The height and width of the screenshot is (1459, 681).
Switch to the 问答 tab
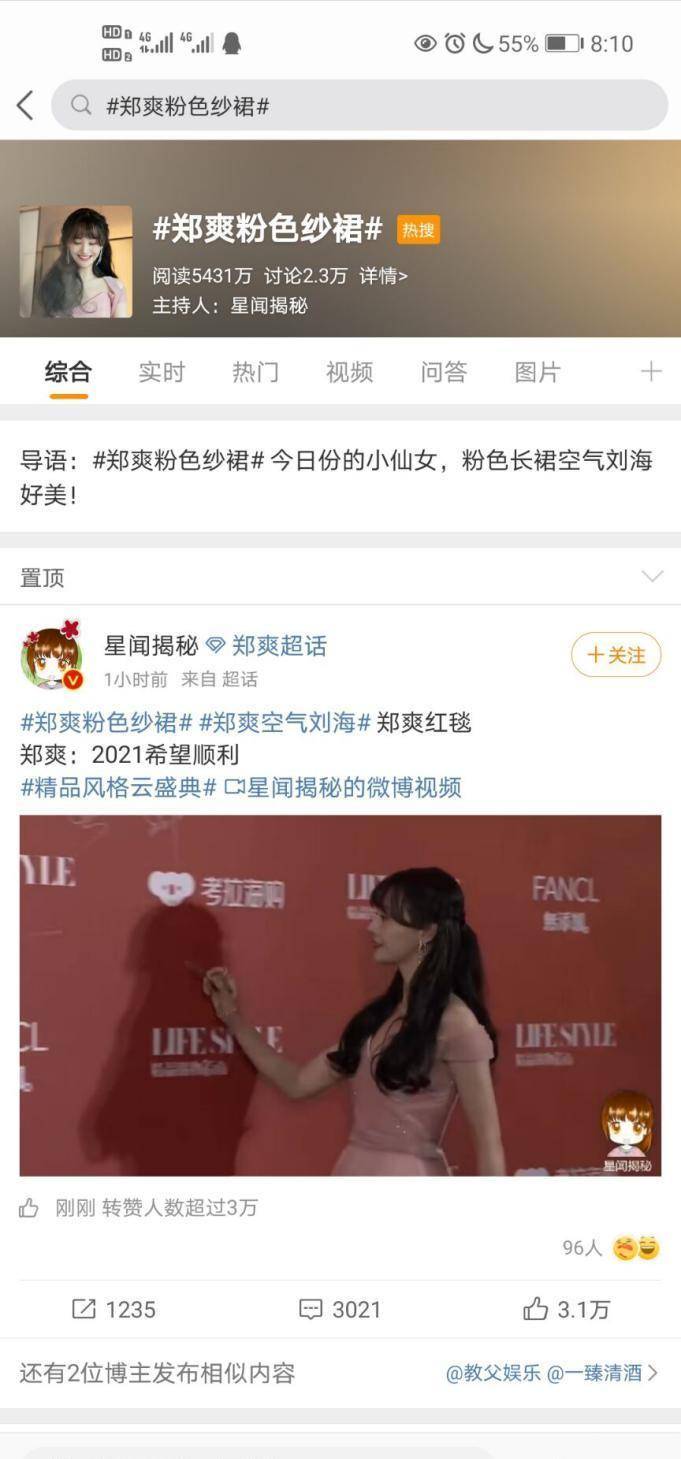444,372
